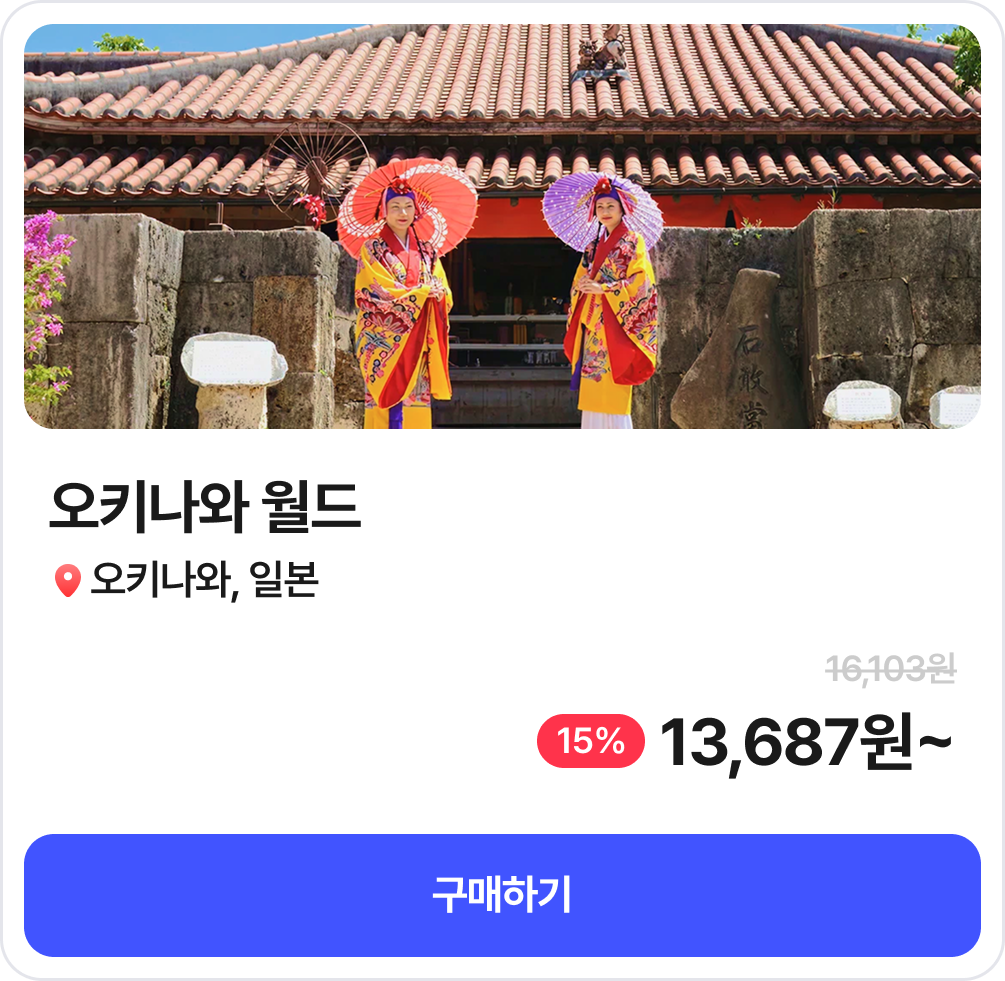Open the 오키나와 월드 product image
Screen dimensions: 1005x981
point(502,226)
